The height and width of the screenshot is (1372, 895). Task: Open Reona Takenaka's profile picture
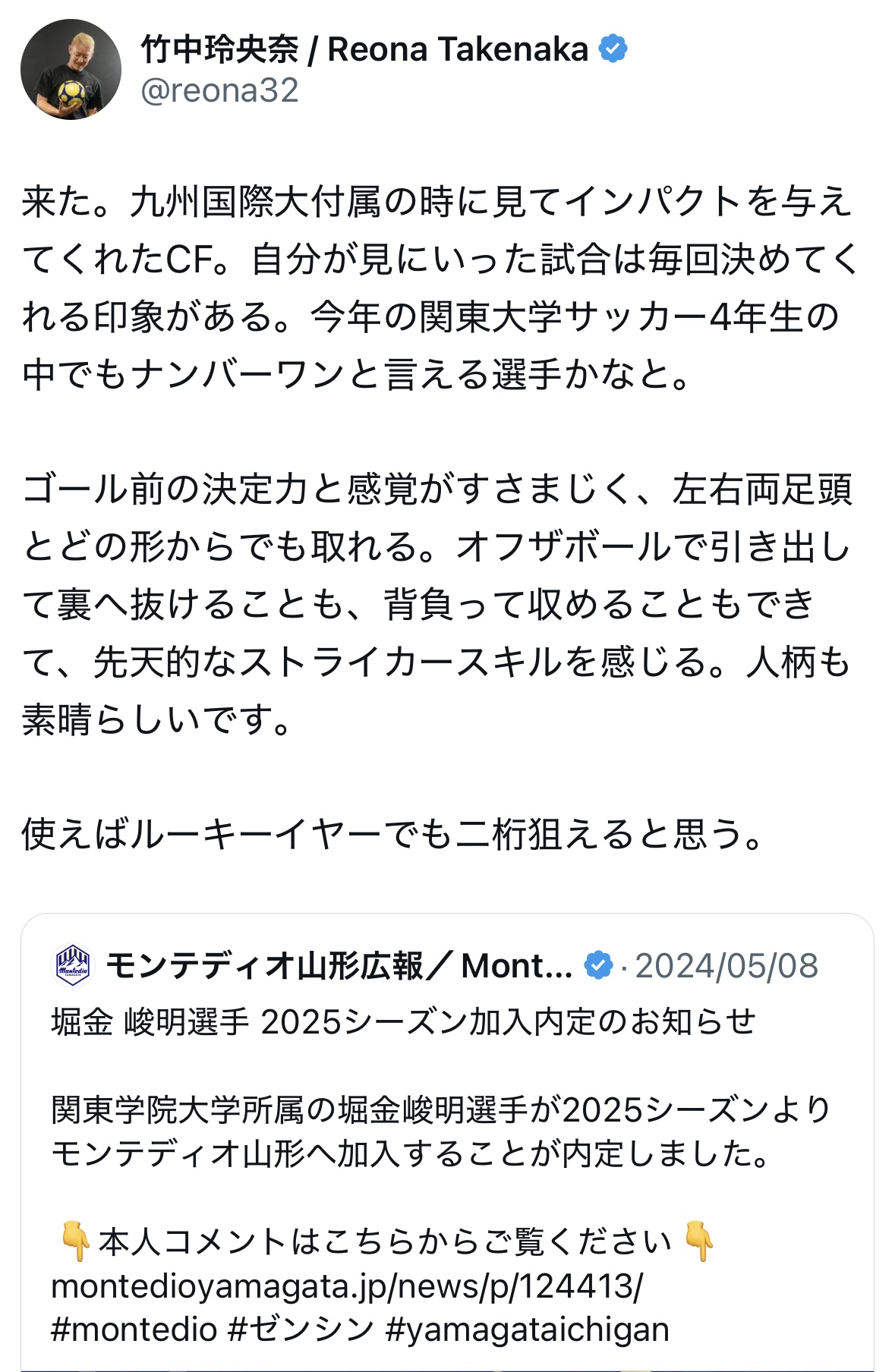pos(71,69)
